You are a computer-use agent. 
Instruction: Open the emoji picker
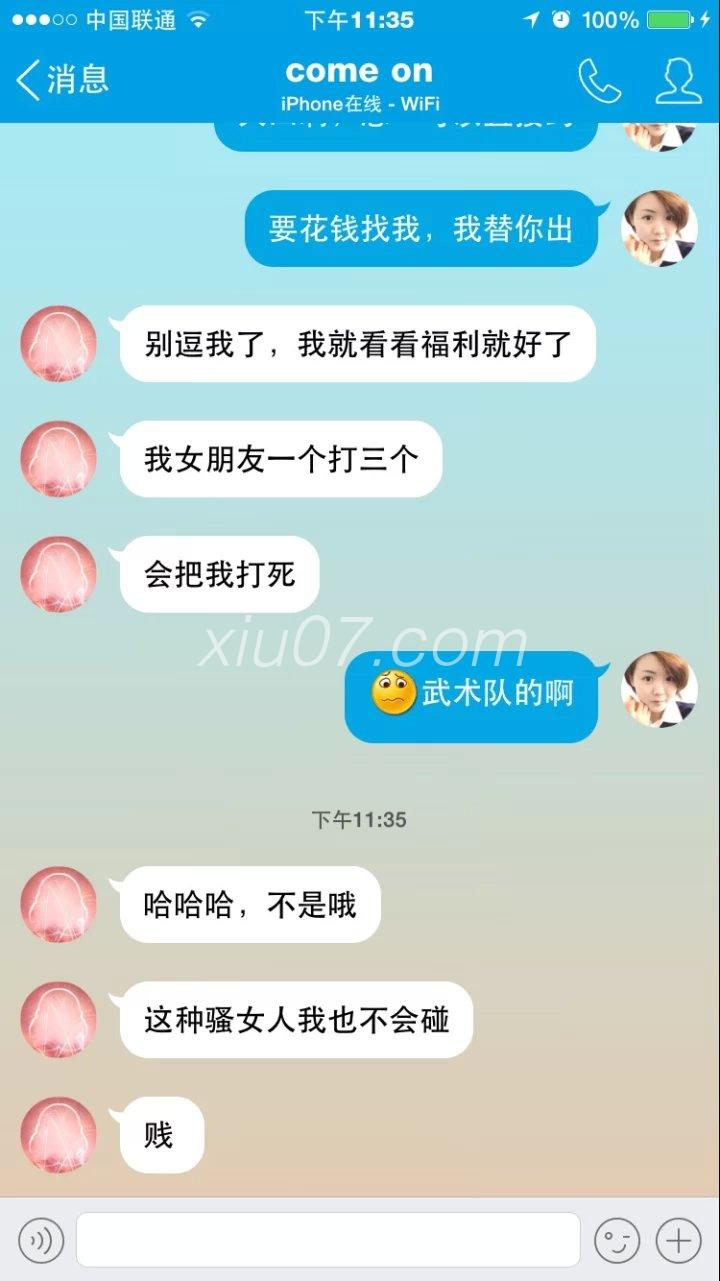click(x=616, y=1241)
